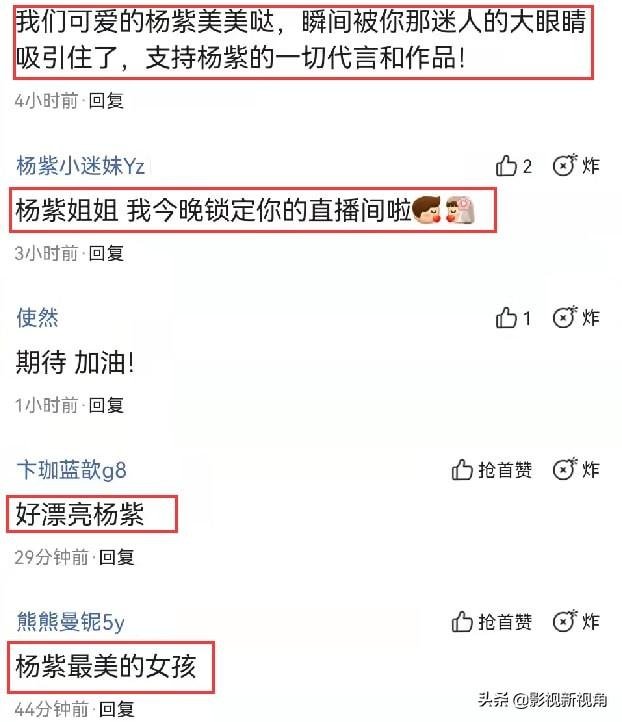The height and width of the screenshot is (722, 622).
Task: Reply to the comment posted 29分钟前
Action: 115,557
